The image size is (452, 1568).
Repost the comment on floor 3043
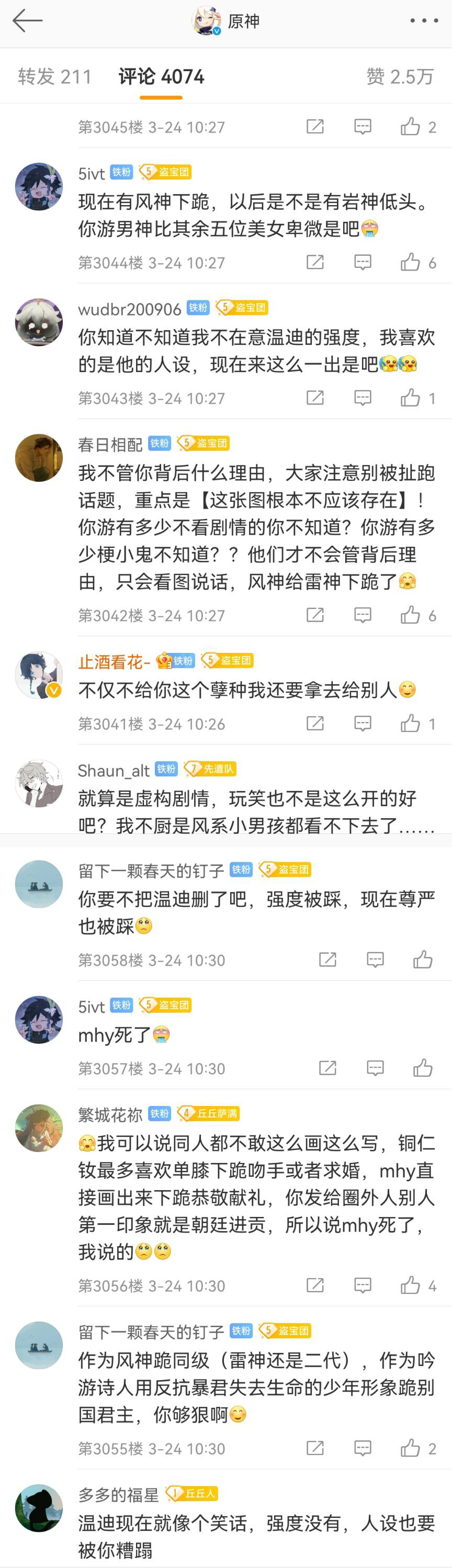[x=315, y=398]
